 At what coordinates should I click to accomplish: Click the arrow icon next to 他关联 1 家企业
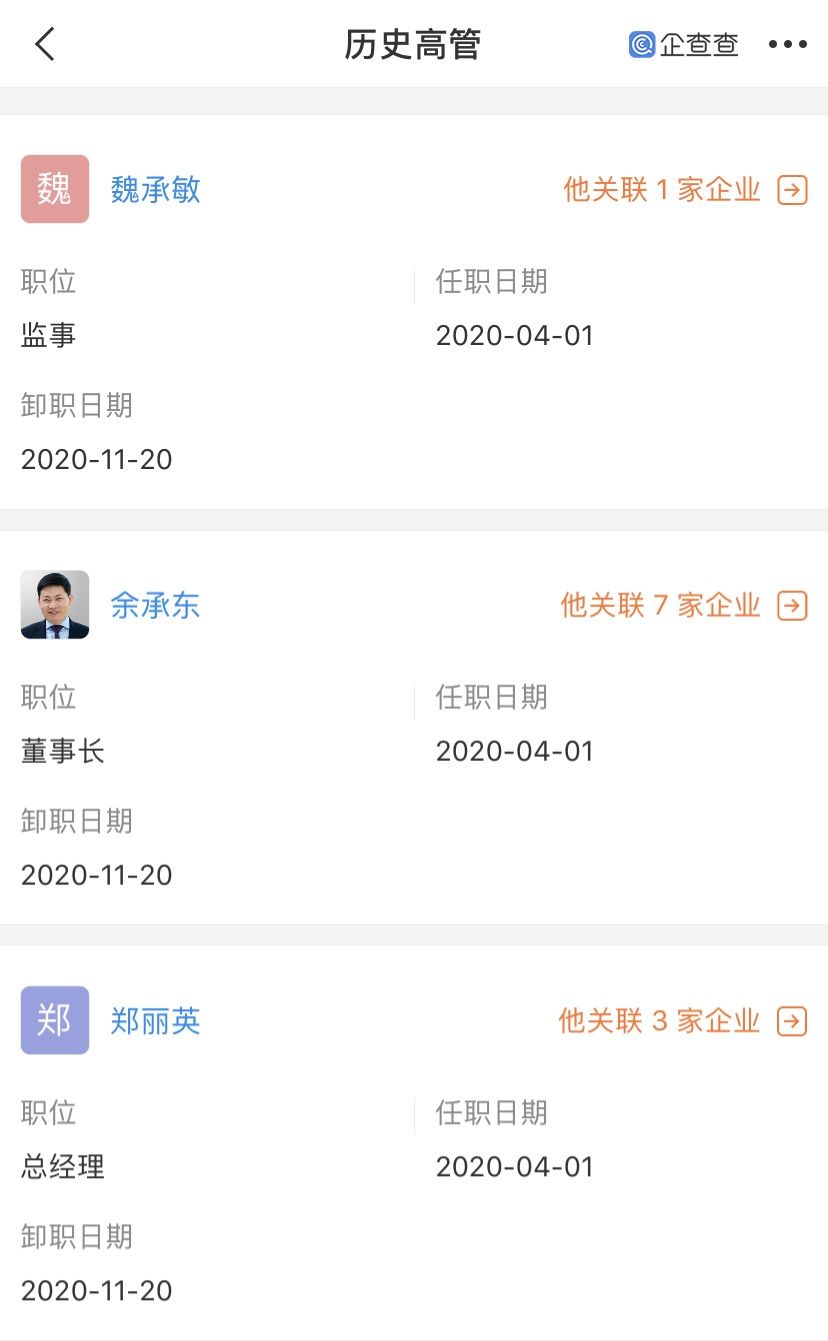click(792, 189)
